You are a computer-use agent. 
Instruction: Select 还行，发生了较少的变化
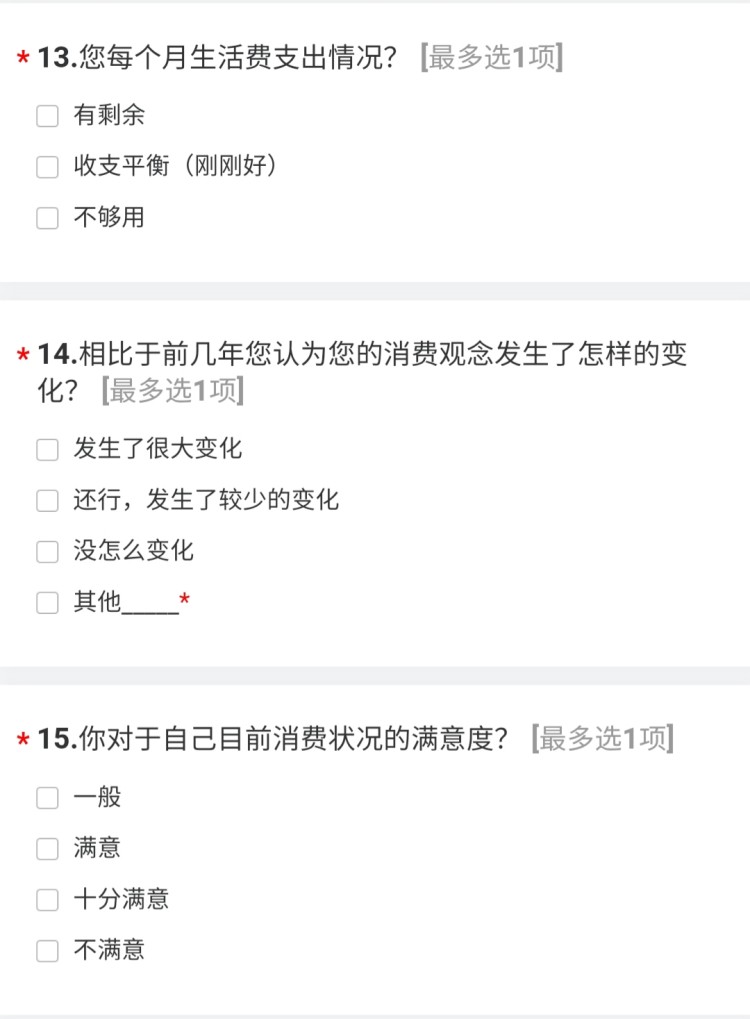(48, 501)
